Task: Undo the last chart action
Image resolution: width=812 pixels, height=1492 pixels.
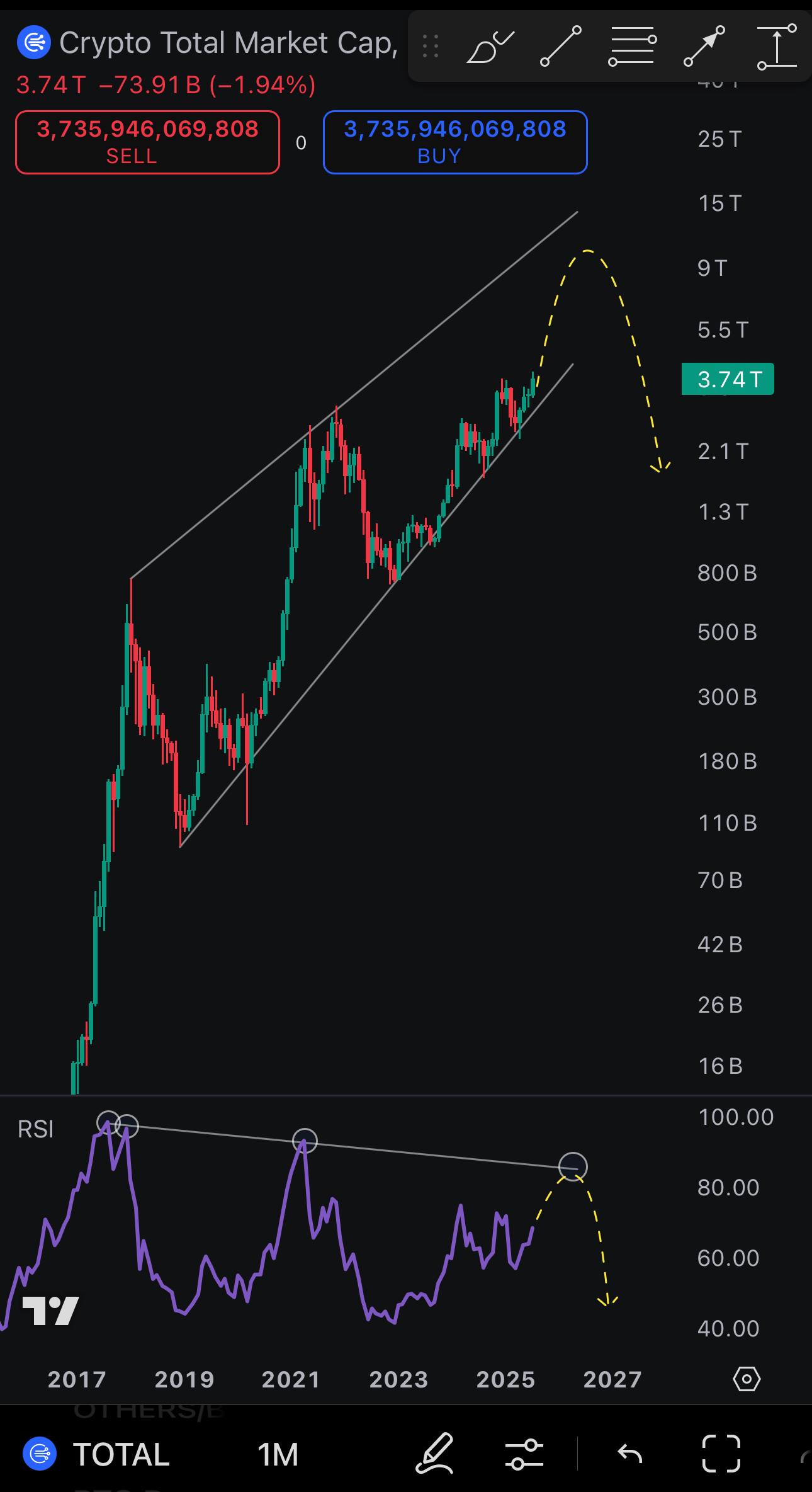Action: click(629, 1454)
